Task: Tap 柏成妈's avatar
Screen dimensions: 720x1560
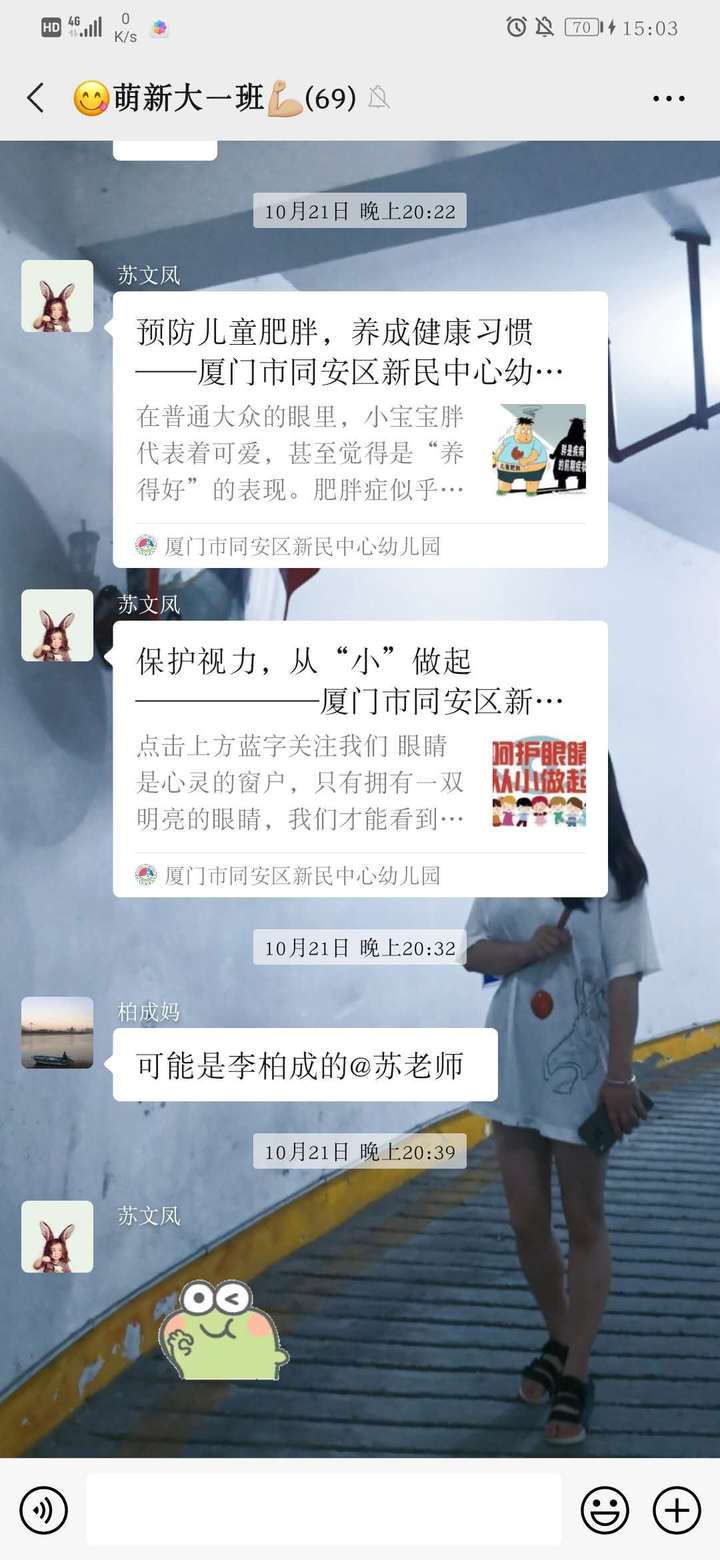Action: [57, 1032]
